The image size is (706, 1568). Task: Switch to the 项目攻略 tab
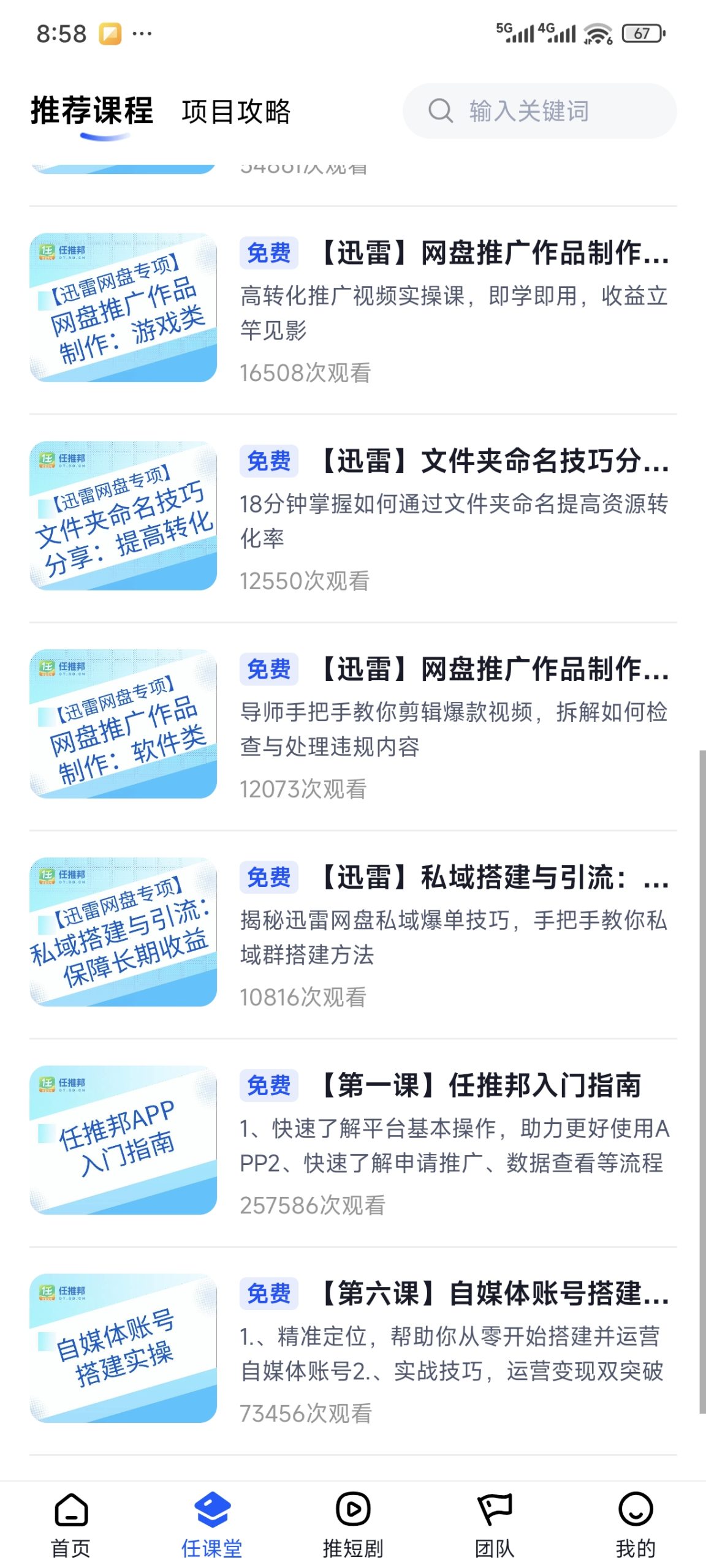tap(236, 111)
